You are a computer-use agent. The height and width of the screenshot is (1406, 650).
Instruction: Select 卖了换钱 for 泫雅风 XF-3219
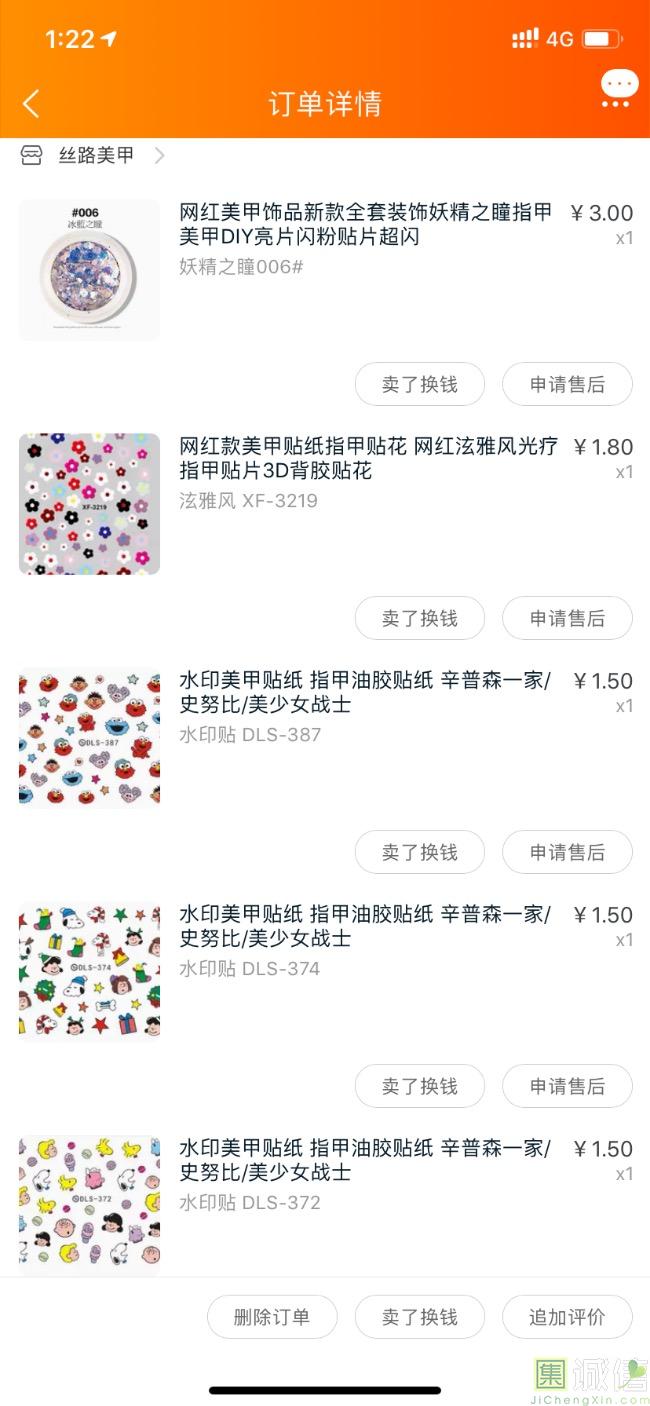click(419, 618)
